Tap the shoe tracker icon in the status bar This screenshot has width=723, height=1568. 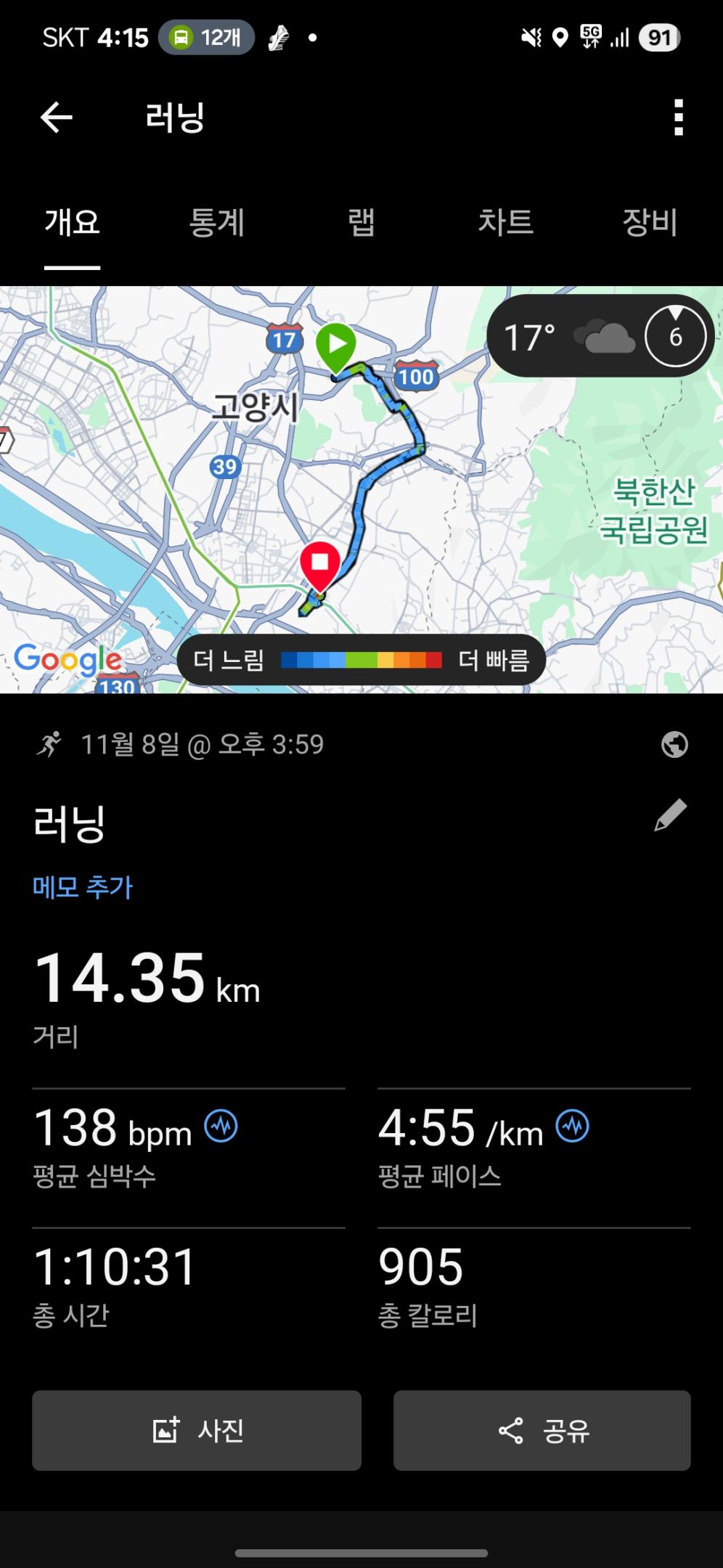(x=277, y=38)
